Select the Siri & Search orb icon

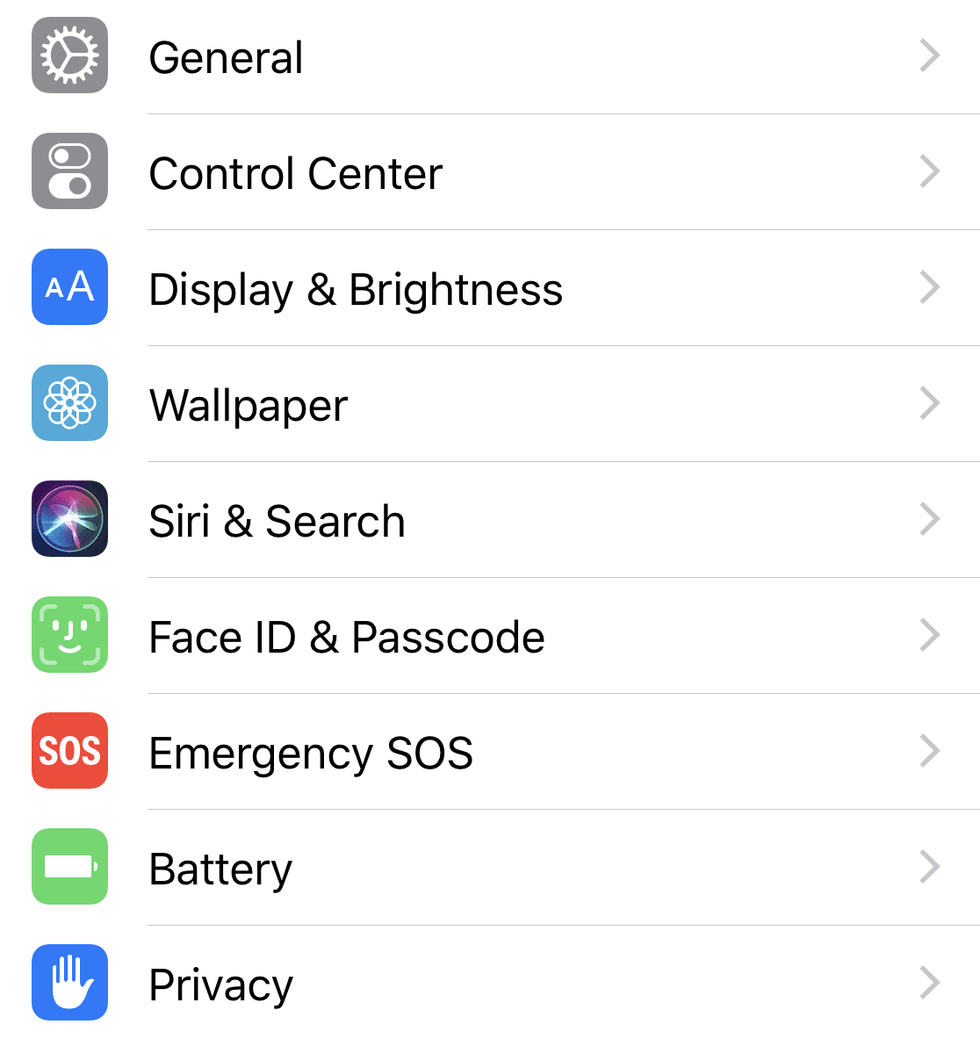point(69,519)
